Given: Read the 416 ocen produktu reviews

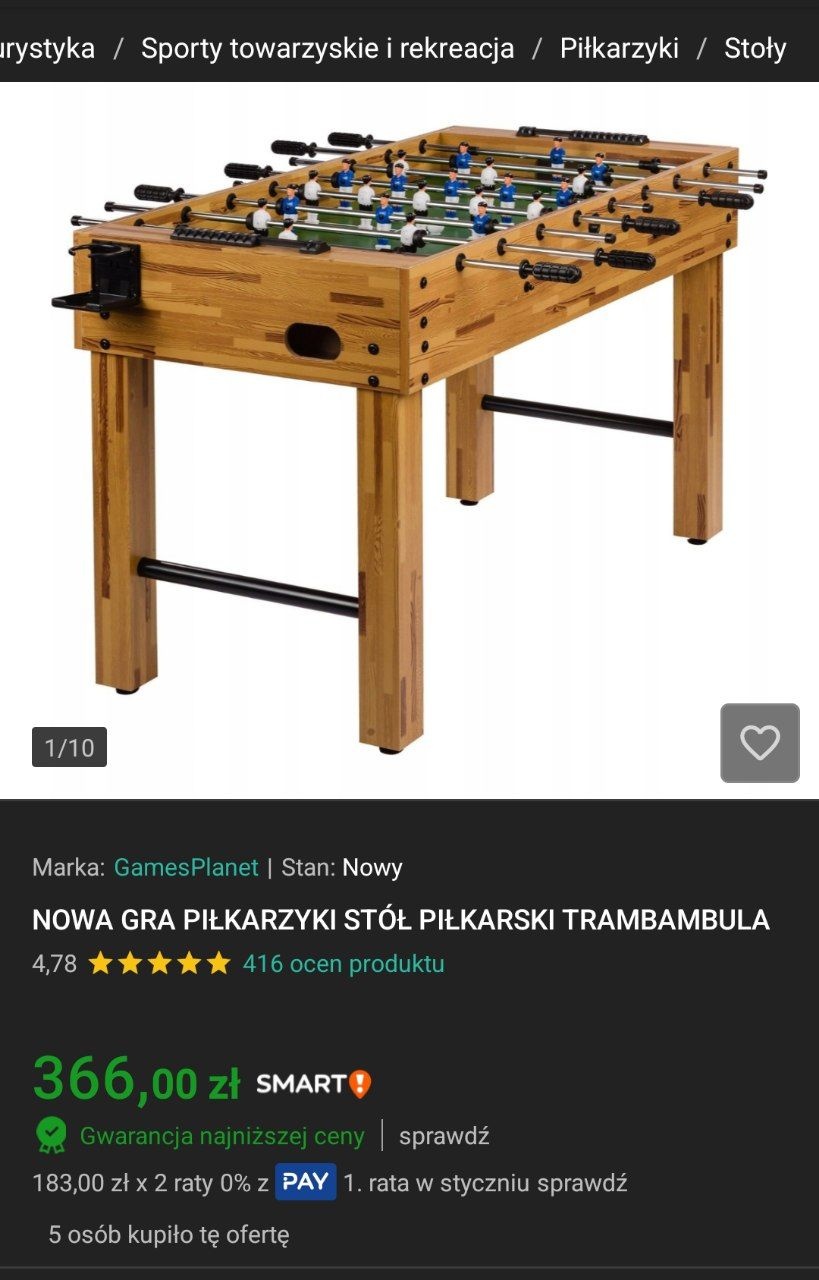Looking at the screenshot, I should coord(343,964).
